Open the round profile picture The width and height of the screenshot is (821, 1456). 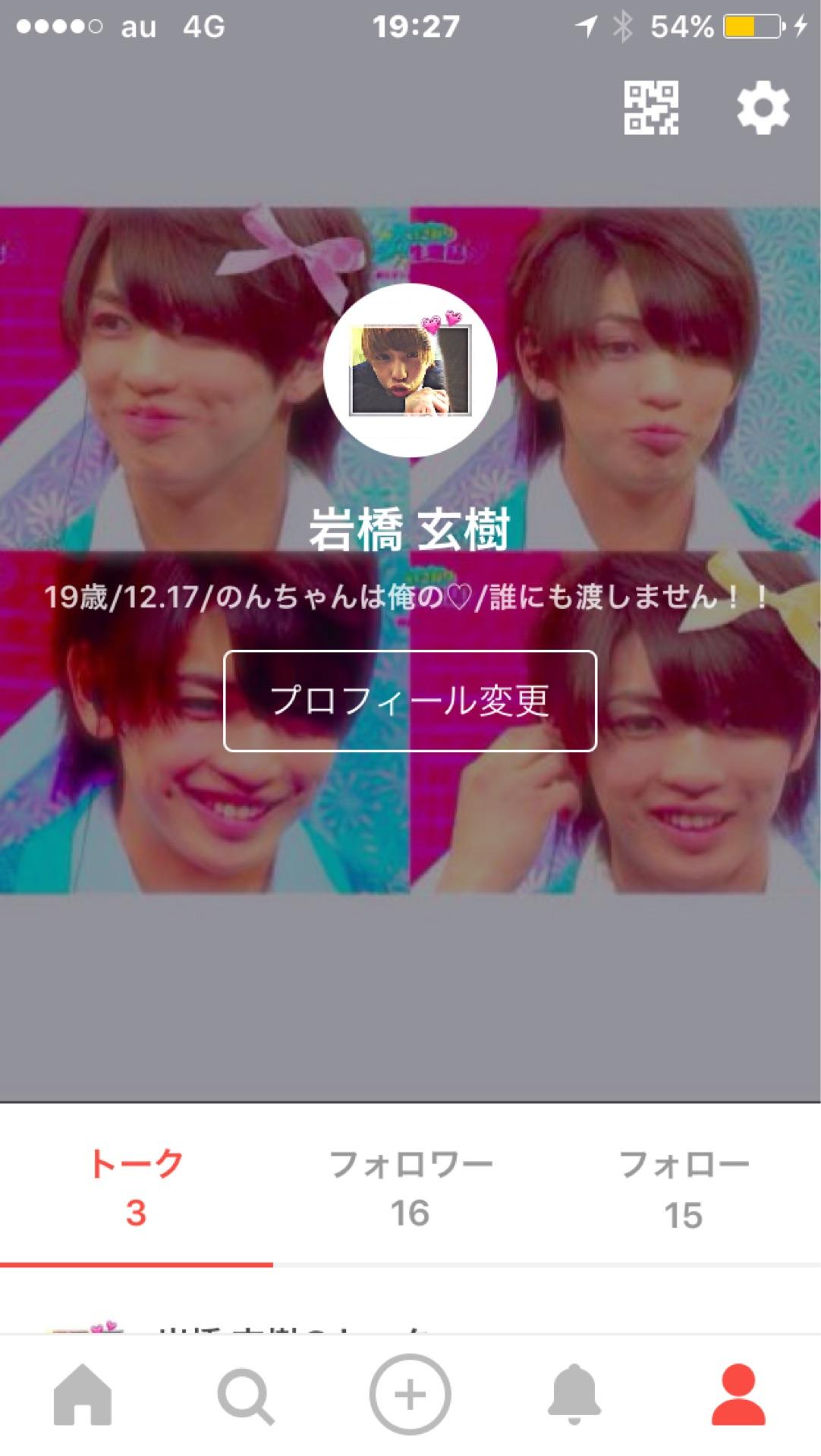pyautogui.click(x=410, y=370)
